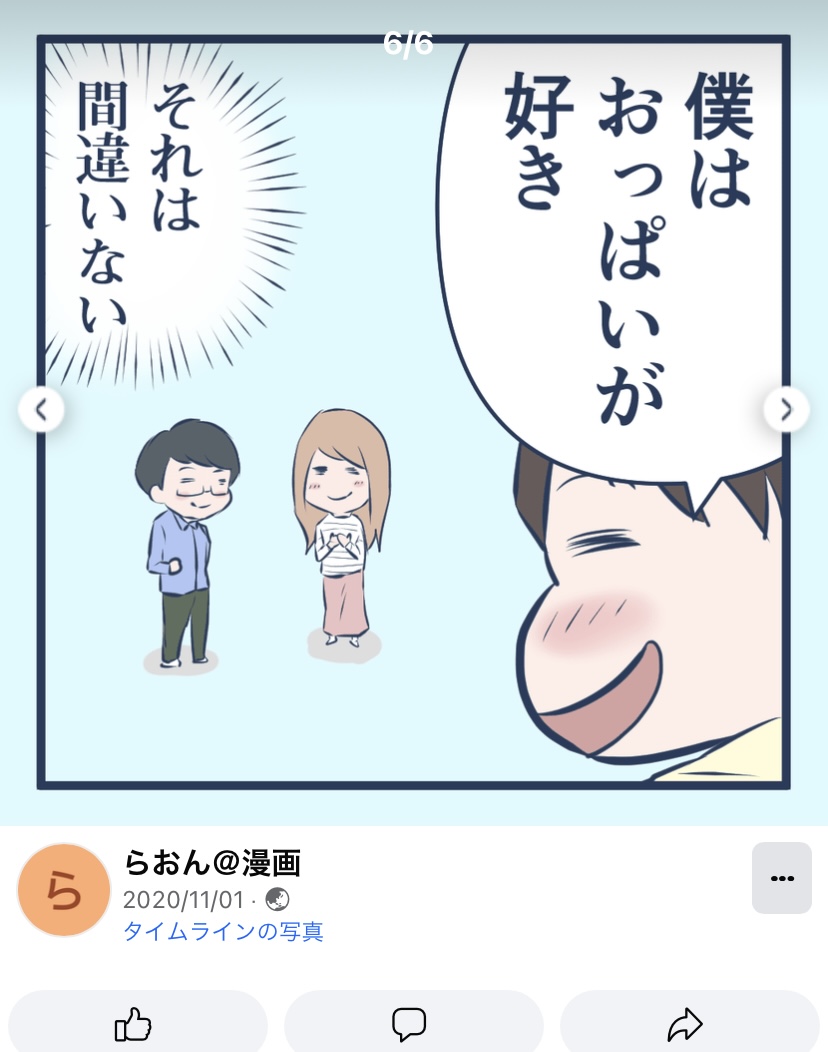The image size is (828, 1052).
Task: Open the three-dot options menu
Action: [781, 878]
